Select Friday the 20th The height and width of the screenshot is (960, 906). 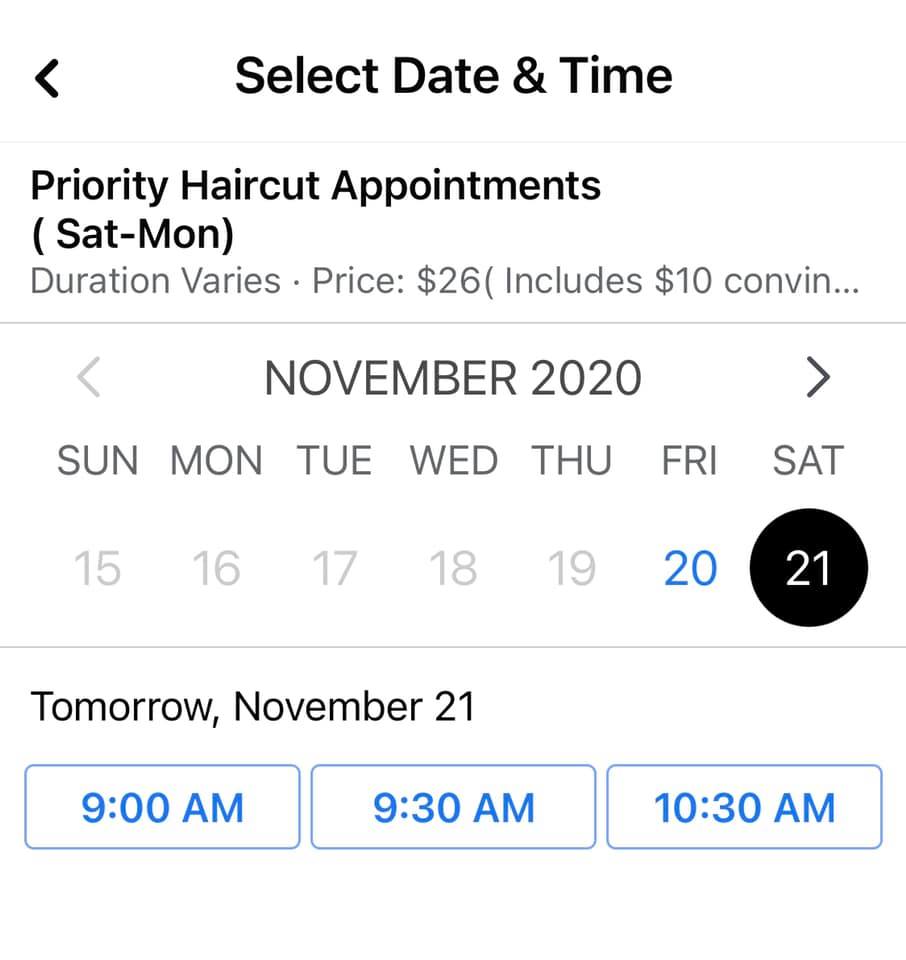coord(690,569)
